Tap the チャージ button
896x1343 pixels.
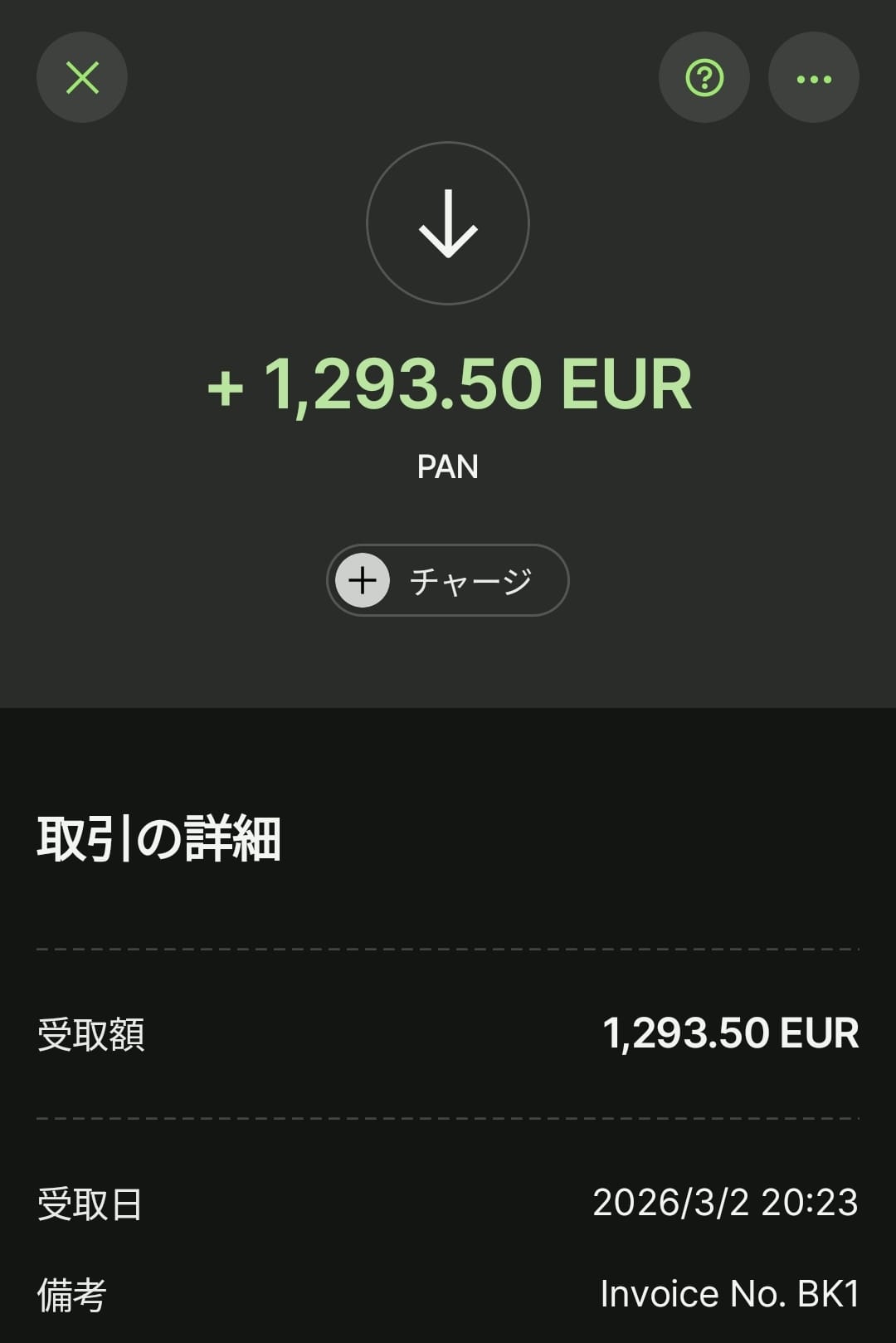click(x=447, y=580)
